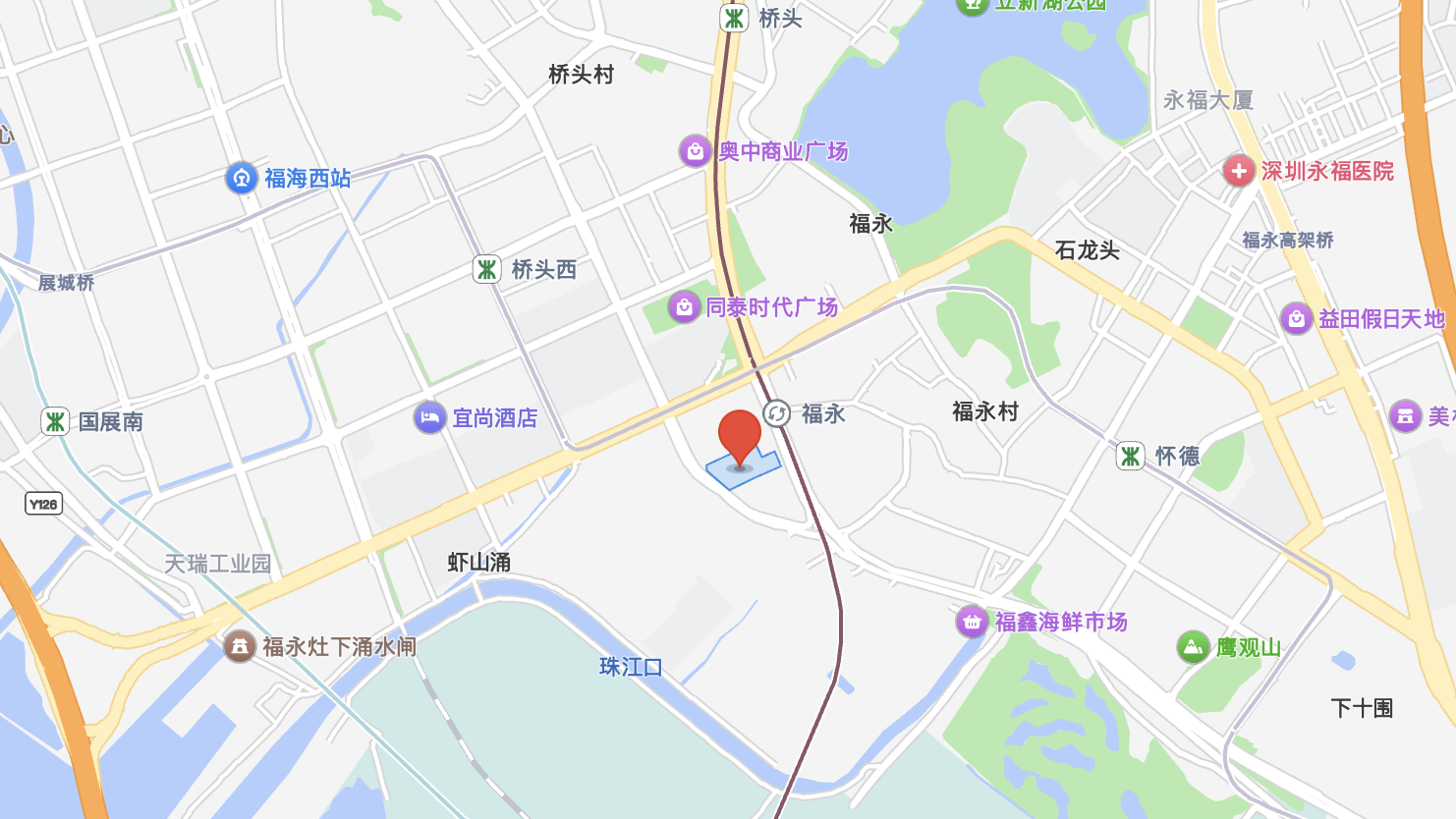1456x819 pixels.
Task: Tap the red location pin
Action: tap(740, 437)
